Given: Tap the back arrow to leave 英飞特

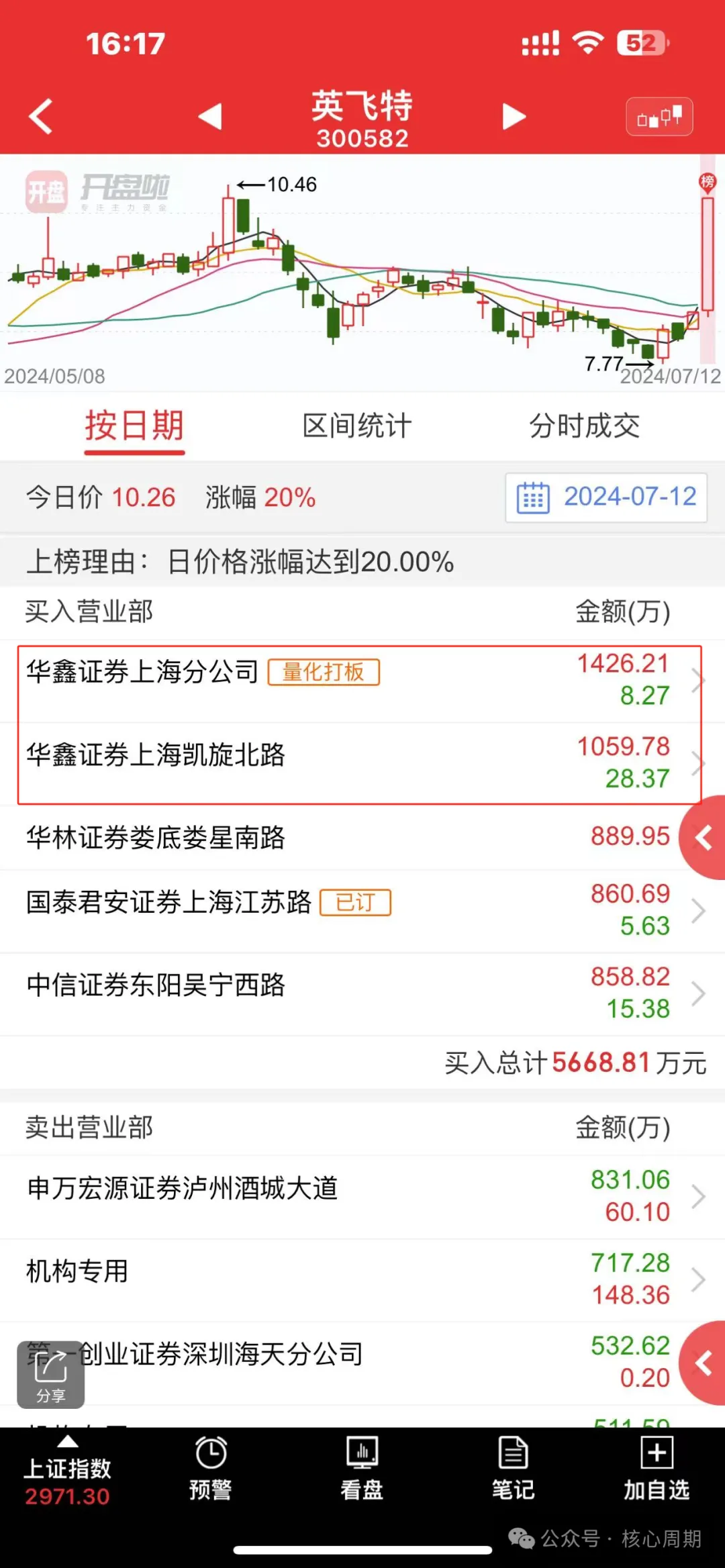Looking at the screenshot, I should pos(40,116).
